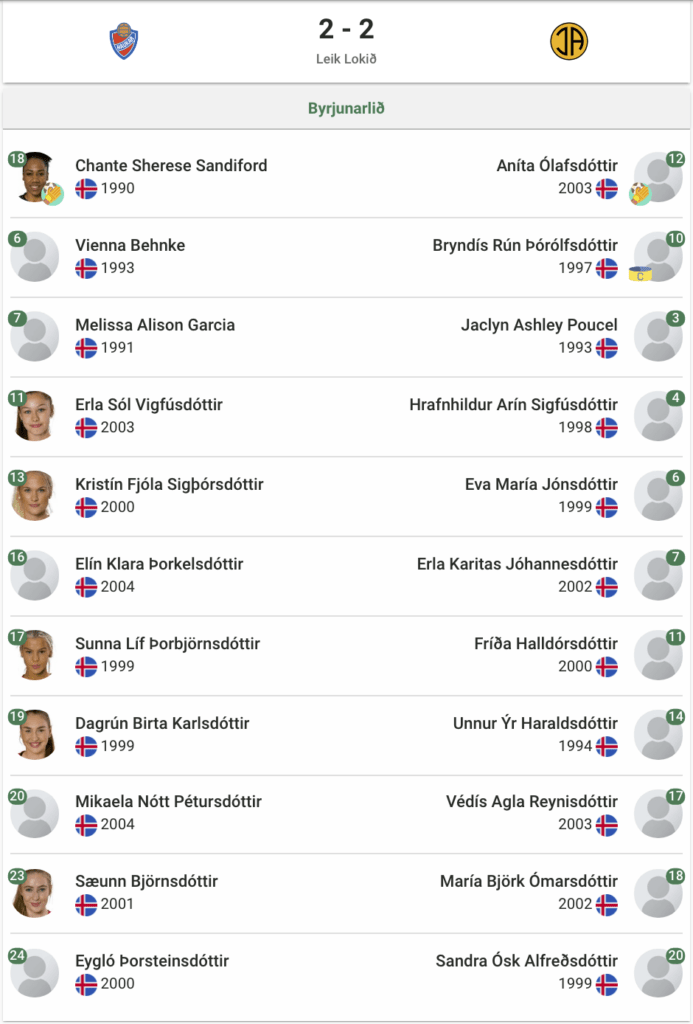Open Kristín Fjóla Sigþórsdóttir's details
The height and width of the screenshot is (1024, 693).
tap(169, 485)
